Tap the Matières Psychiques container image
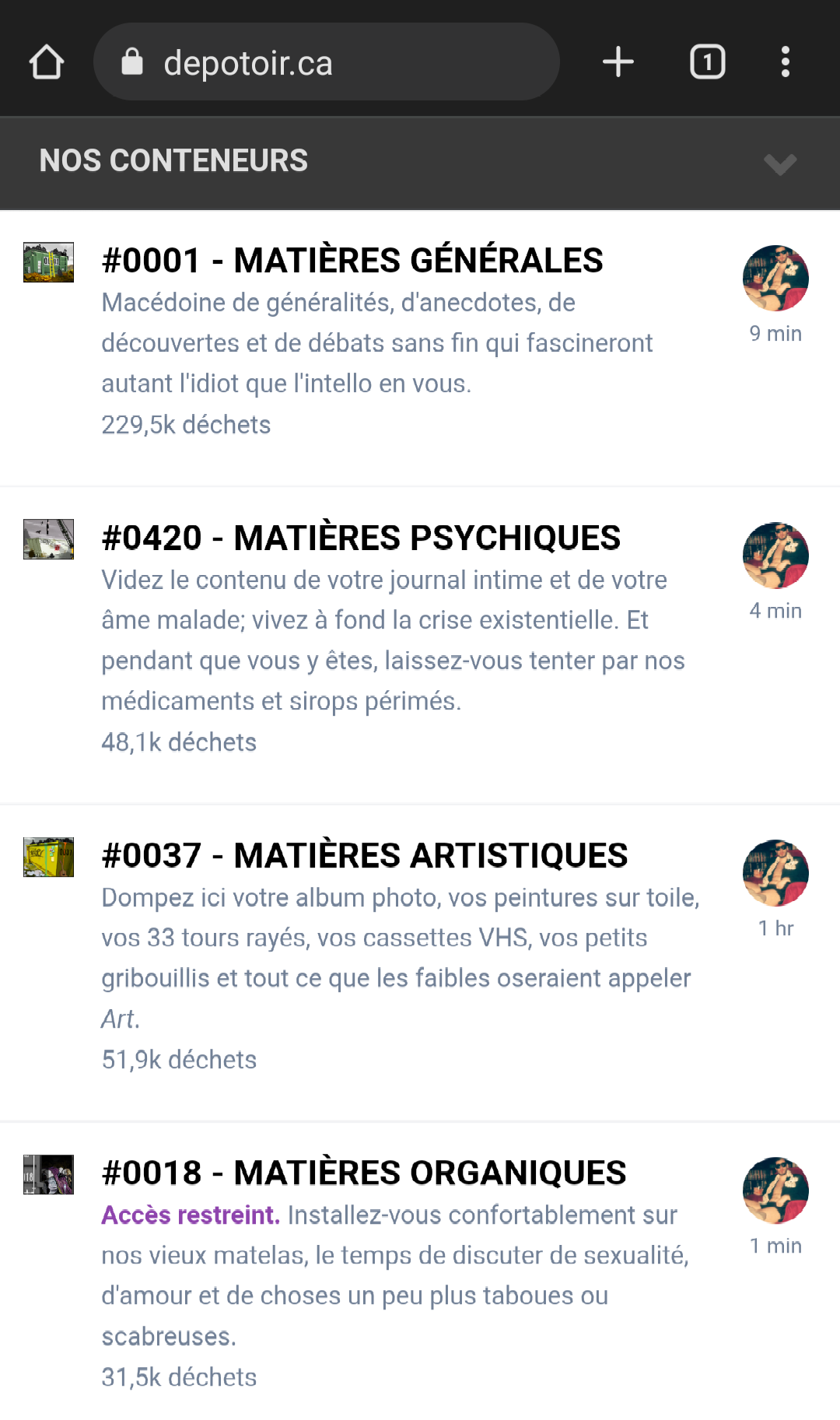This screenshot has width=840, height=1420. click(x=48, y=539)
